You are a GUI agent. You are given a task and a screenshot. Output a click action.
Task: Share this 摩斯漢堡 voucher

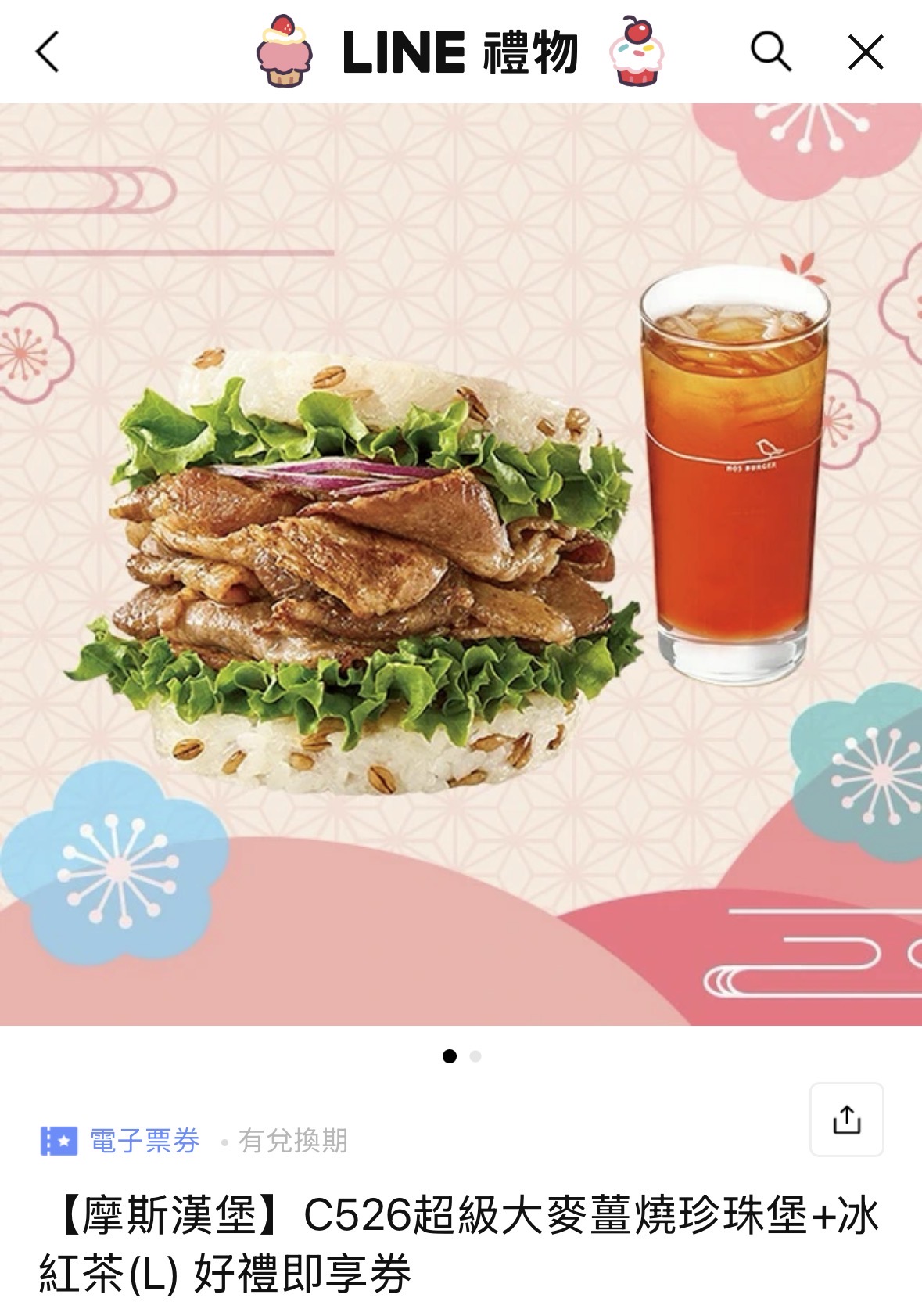[x=846, y=1119]
